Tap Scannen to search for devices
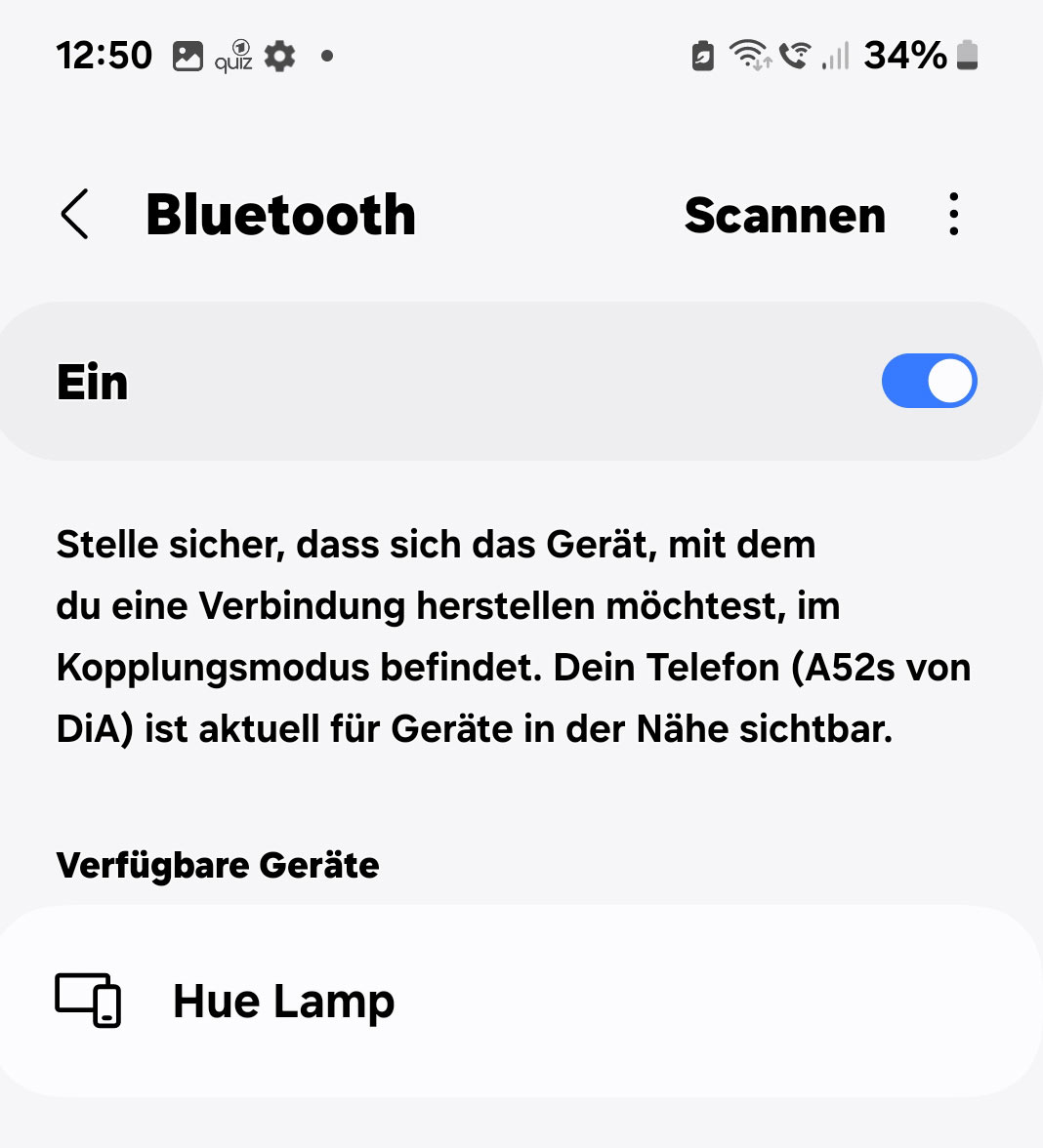Viewport: 1043px width, 1148px height. click(x=784, y=216)
